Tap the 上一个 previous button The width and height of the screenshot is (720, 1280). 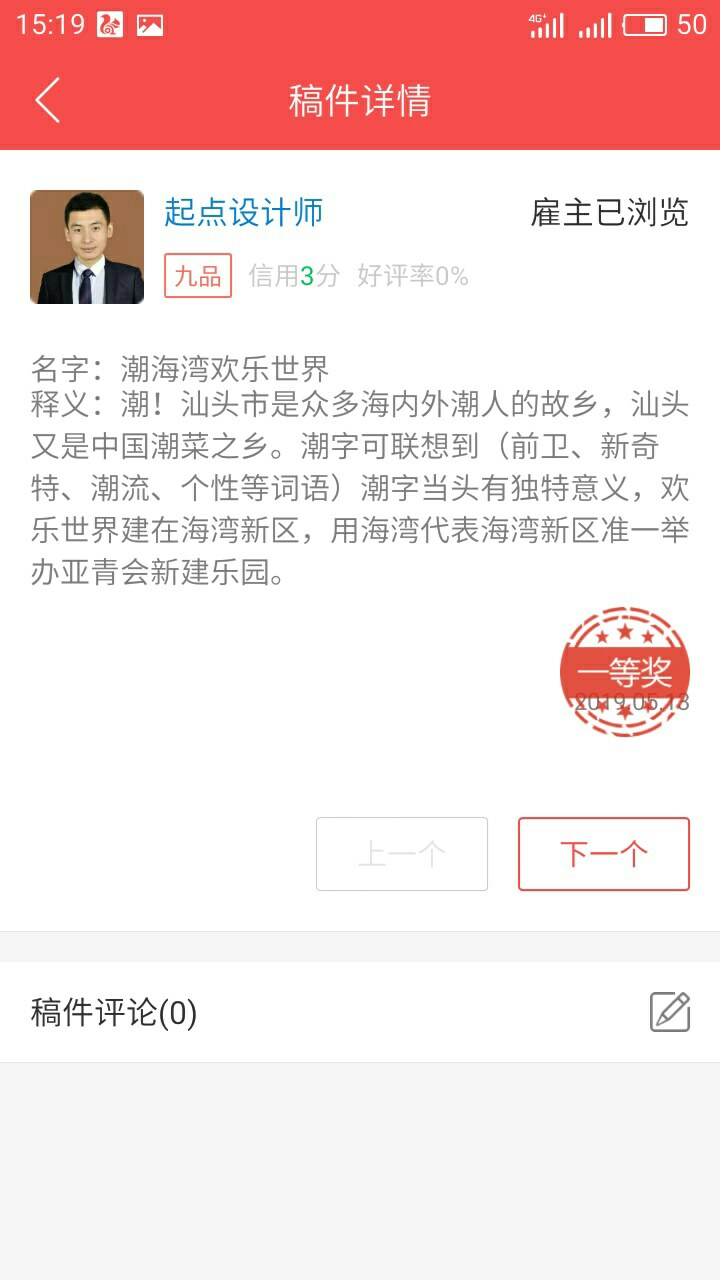pyautogui.click(x=401, y=853)
